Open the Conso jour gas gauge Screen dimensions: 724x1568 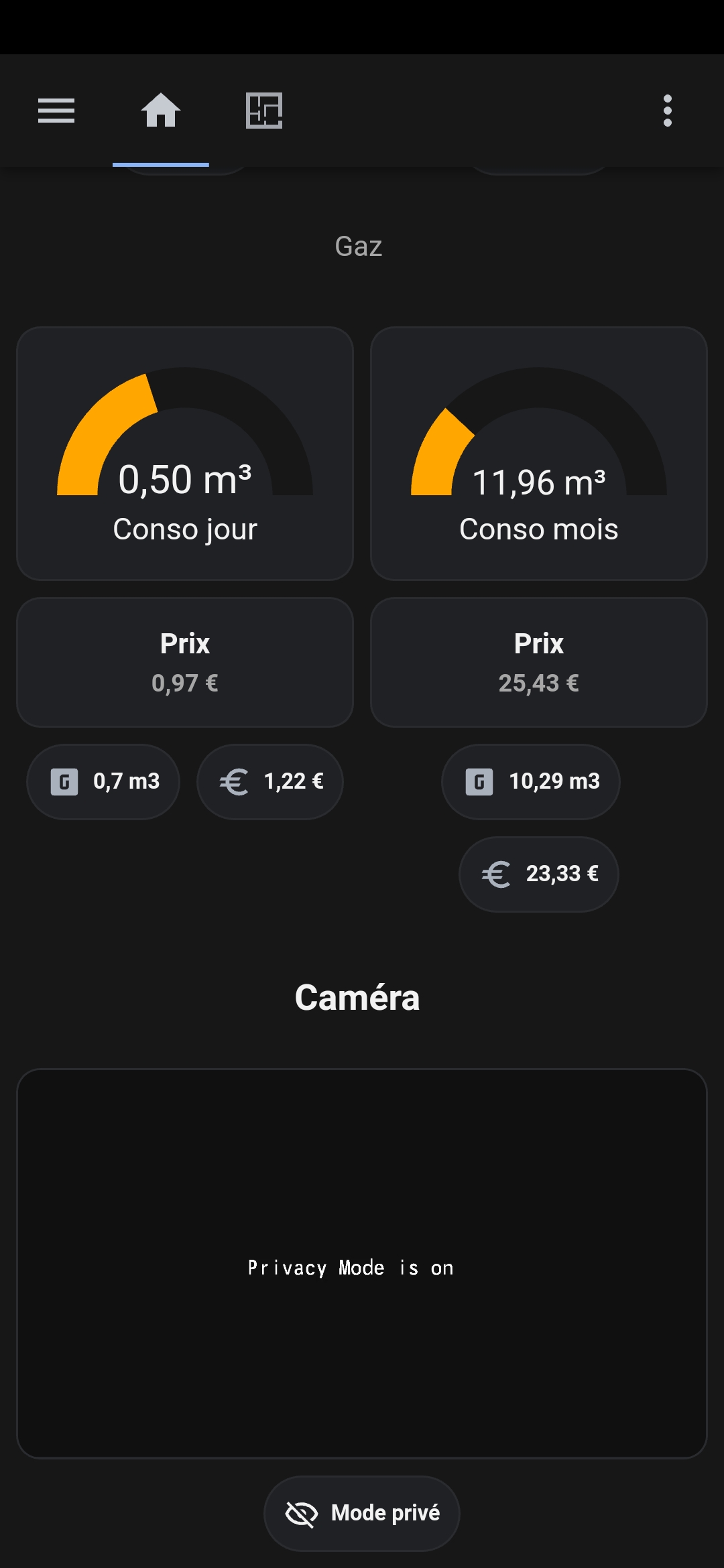(185, 454)
